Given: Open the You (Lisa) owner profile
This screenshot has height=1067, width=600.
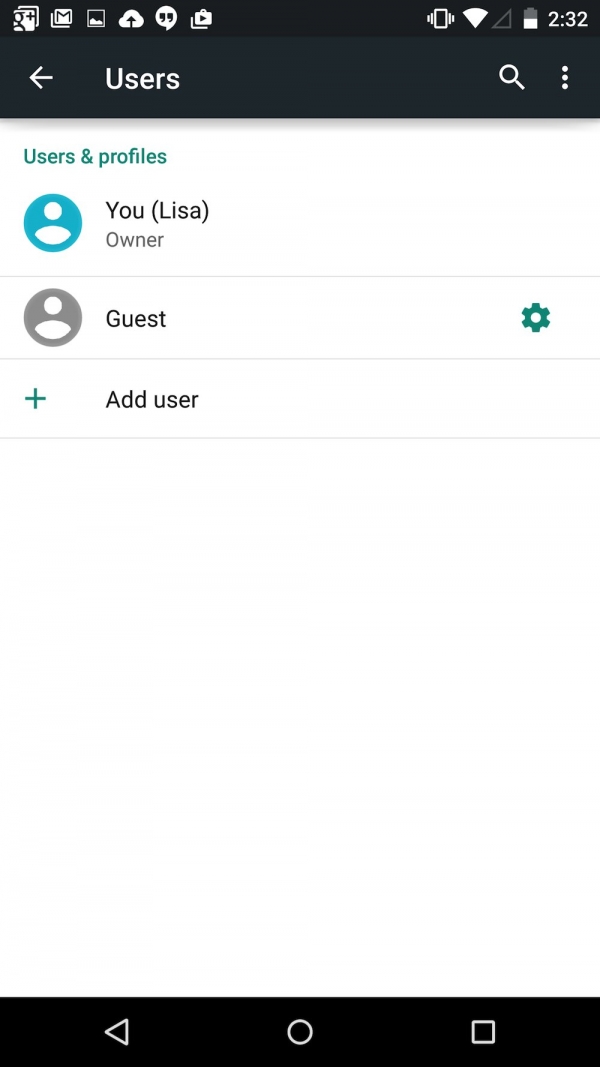Looking at the screenshot, I should click(300, 224).
